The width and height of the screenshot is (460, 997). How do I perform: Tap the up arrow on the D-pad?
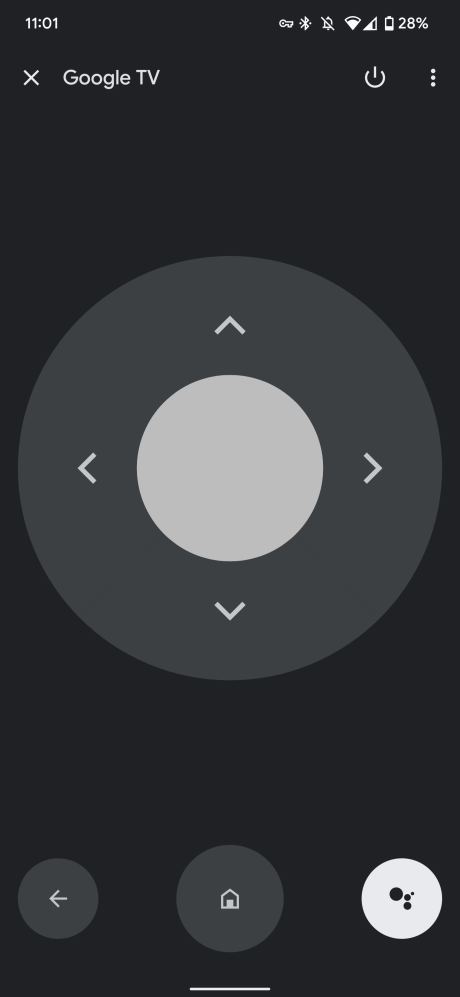point(230,326)
